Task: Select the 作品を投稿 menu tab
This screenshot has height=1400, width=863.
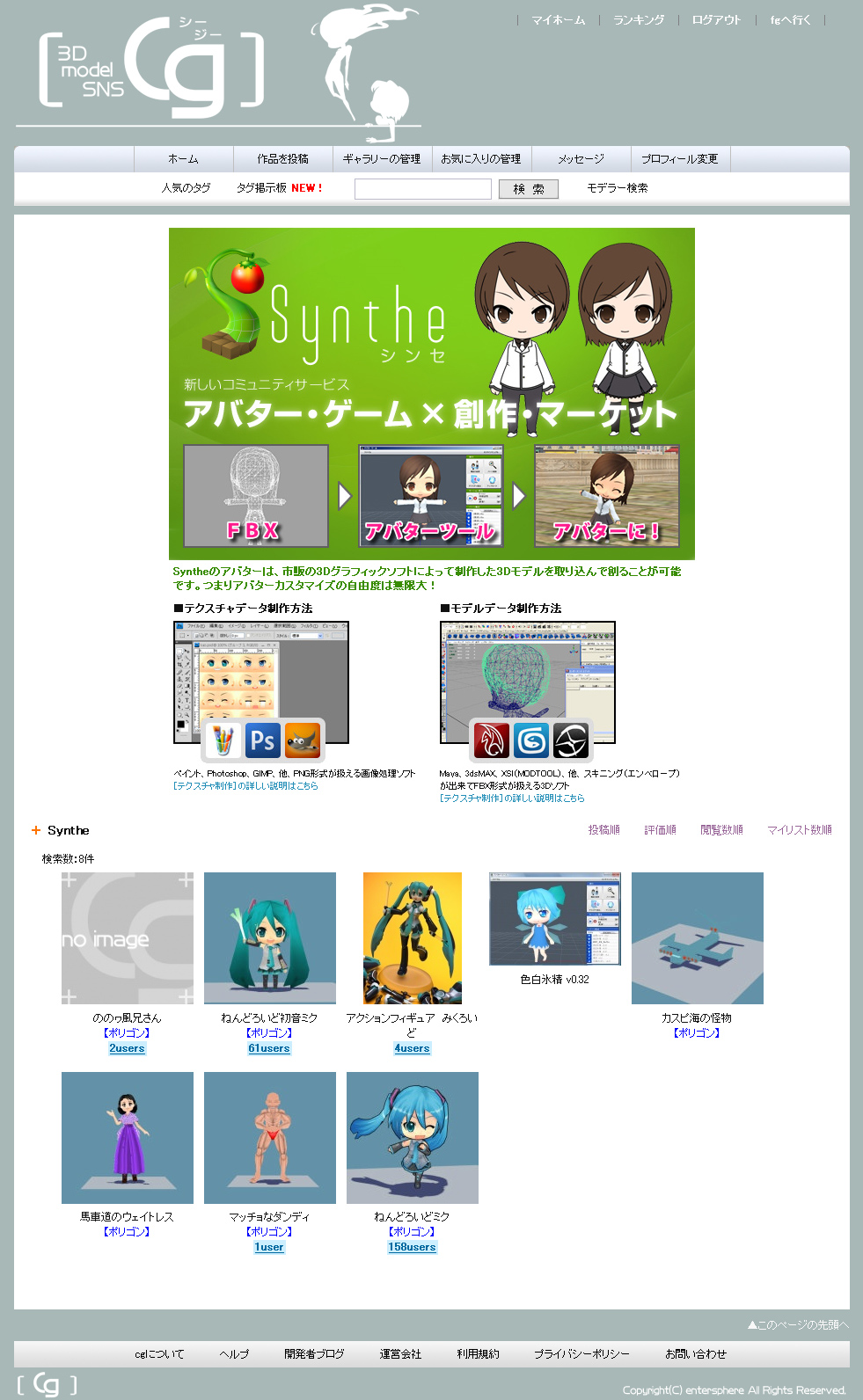Action: click(x=282, y=159)
